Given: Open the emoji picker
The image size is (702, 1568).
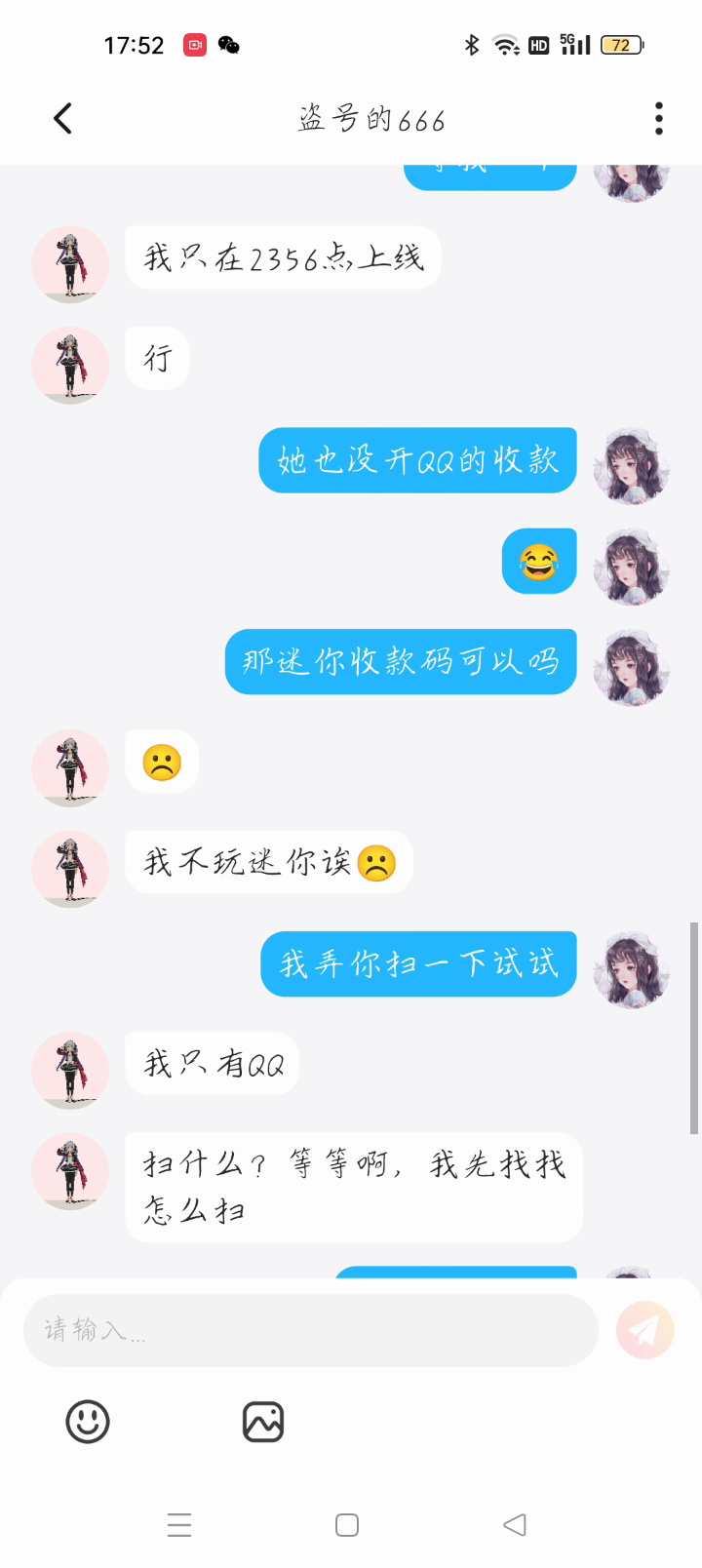Looking at the screenshot, I should [88, 1422].
